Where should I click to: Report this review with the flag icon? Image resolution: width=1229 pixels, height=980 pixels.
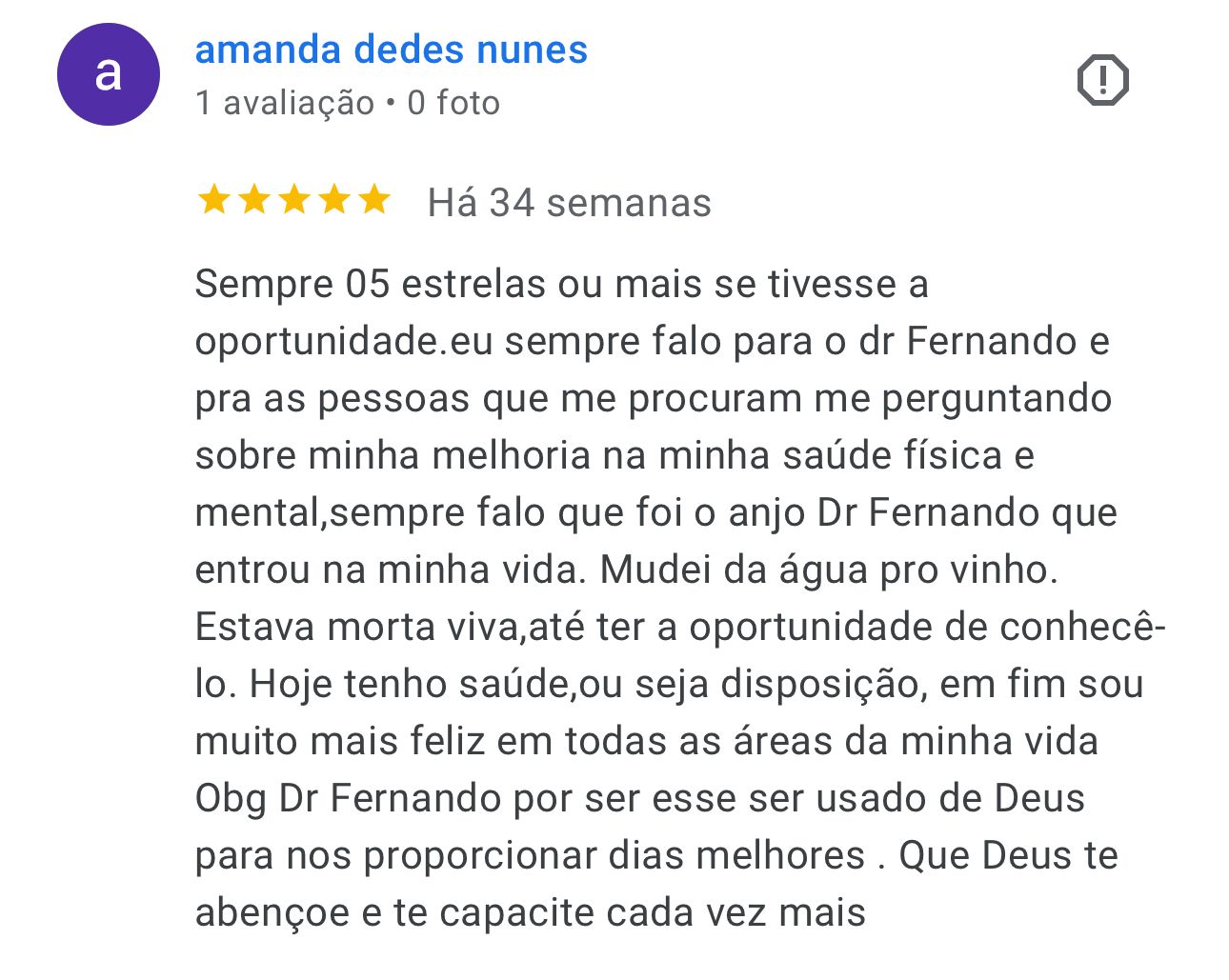coord(1102,80)
